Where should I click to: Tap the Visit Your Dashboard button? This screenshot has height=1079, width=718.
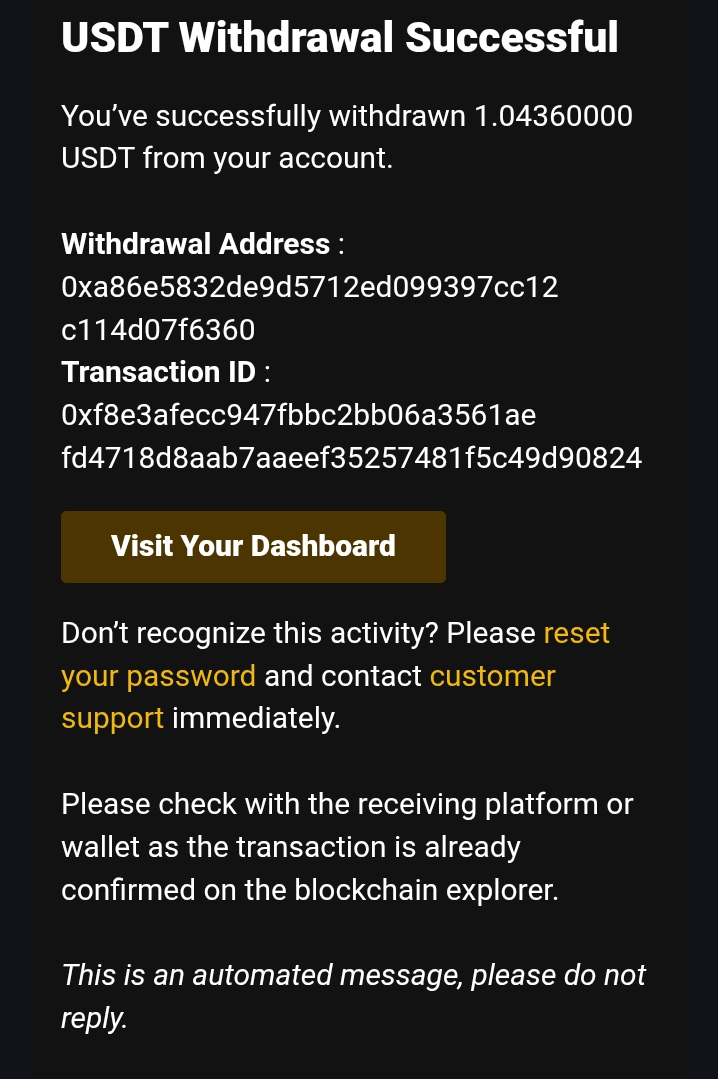coord(253,546)
